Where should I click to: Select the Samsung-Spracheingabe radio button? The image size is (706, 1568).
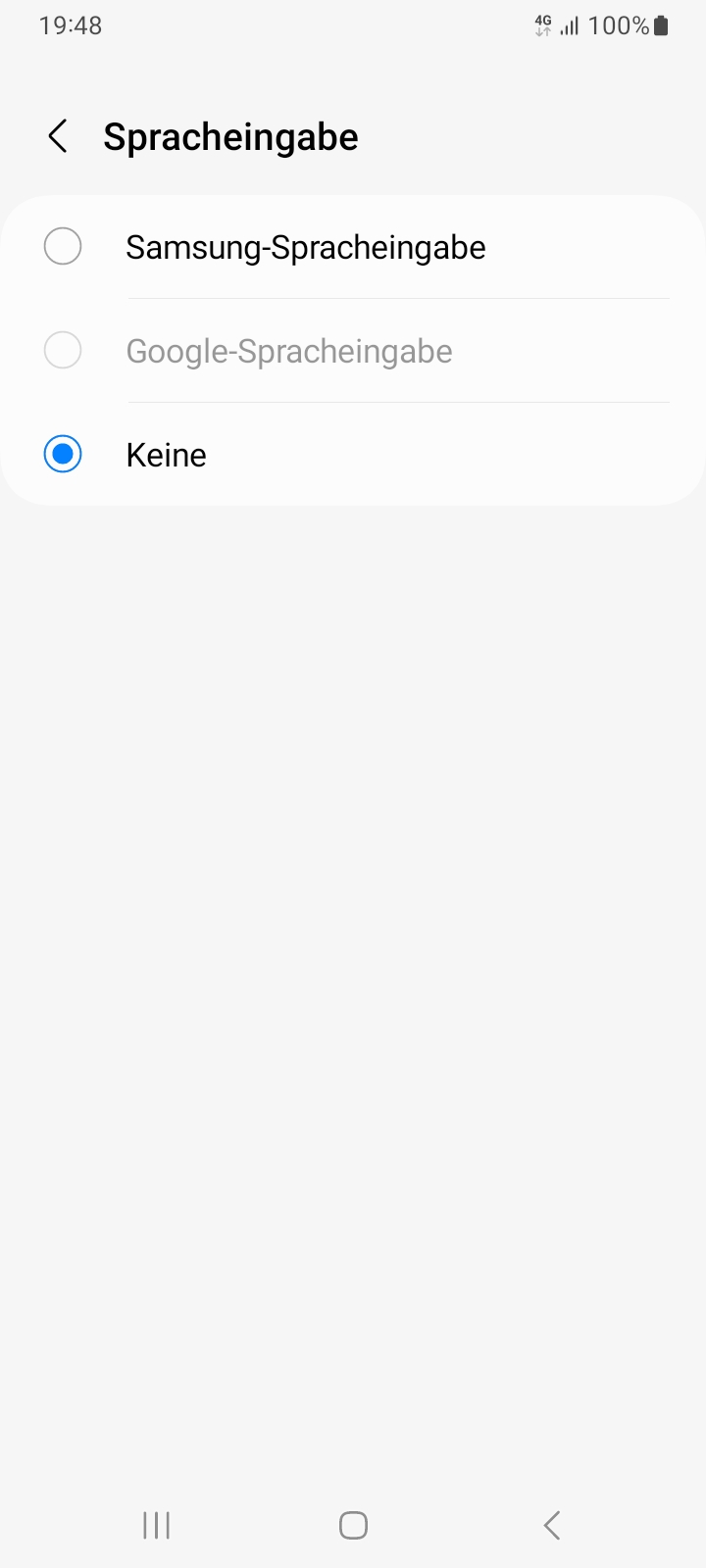pos(63,246)
